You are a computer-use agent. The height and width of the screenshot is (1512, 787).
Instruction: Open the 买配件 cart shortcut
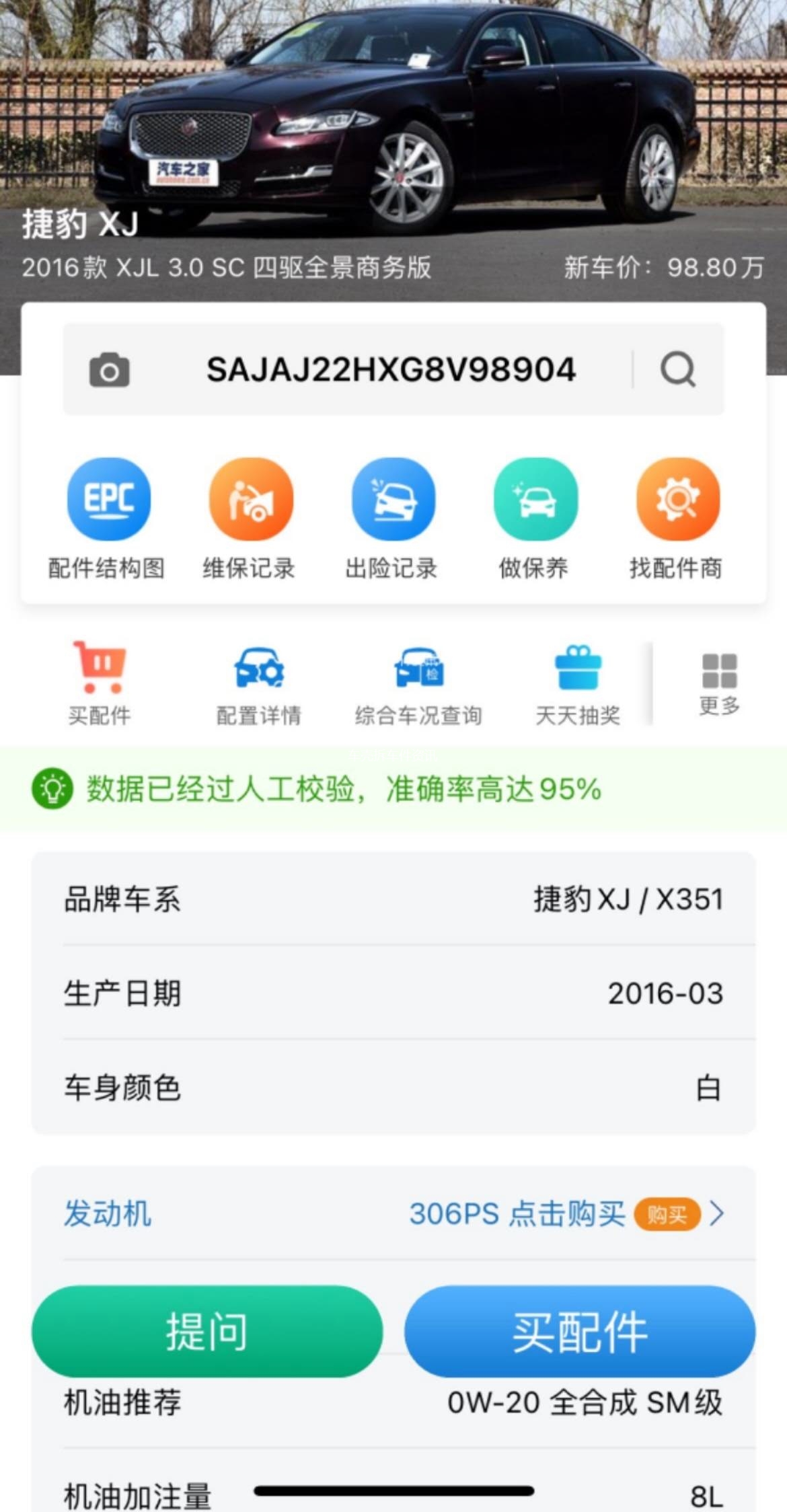click(x=100, y=683)
